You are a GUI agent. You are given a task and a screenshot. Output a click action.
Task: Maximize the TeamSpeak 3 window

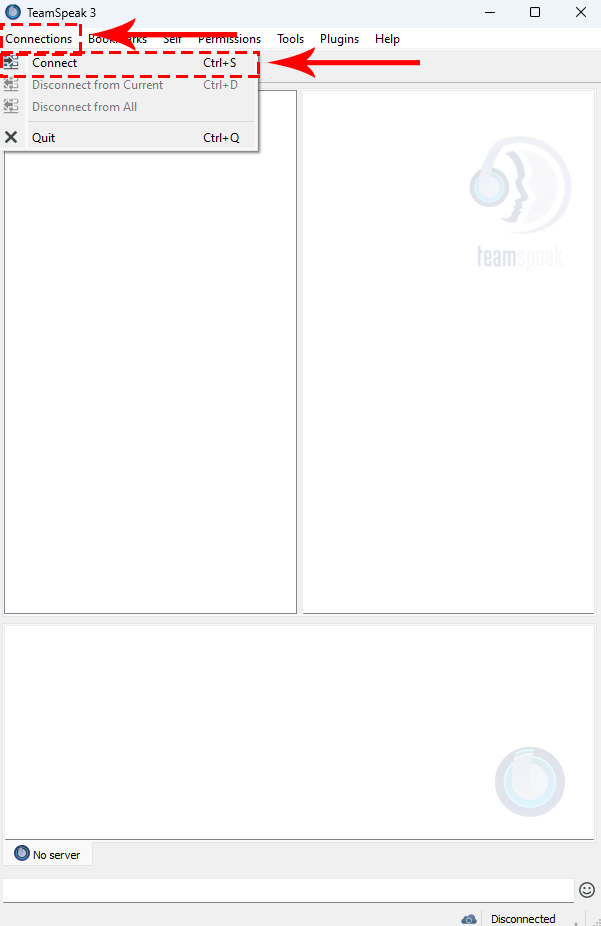pos(535,12)
